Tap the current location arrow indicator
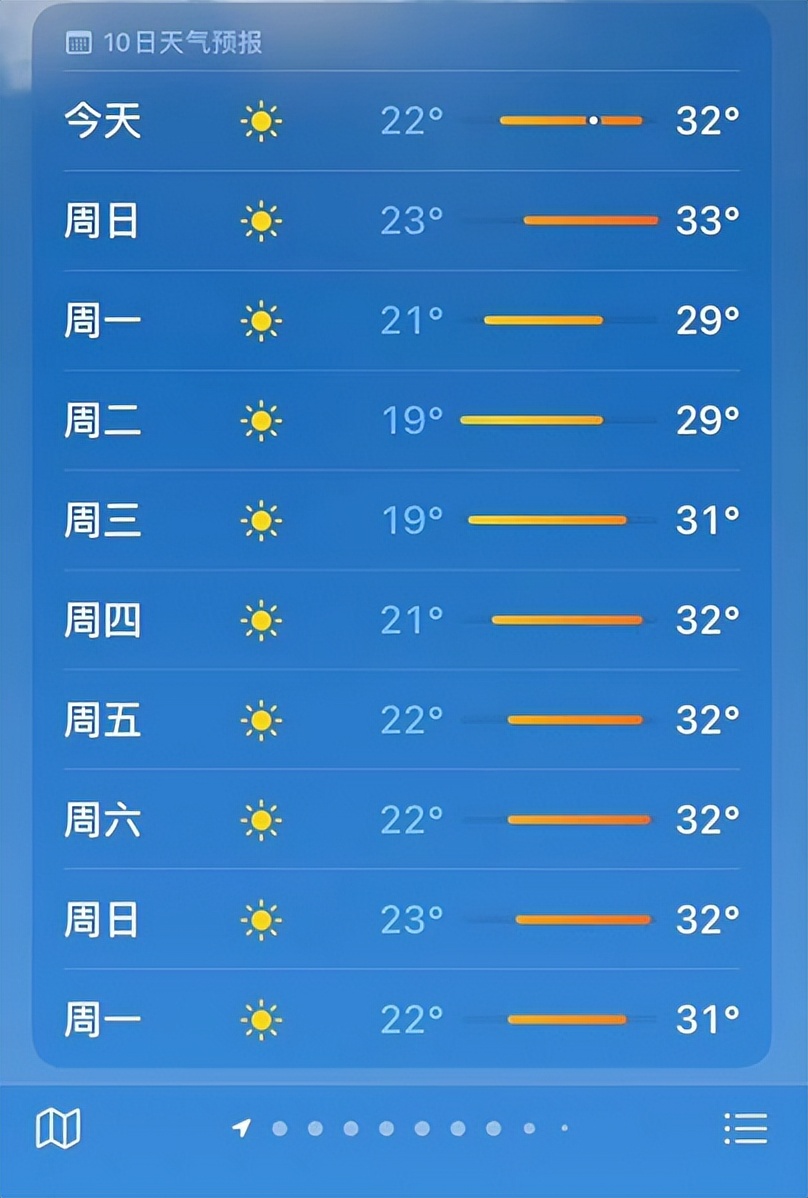This screenshot has height=1198, width=808. click(x=240, y=1128)
